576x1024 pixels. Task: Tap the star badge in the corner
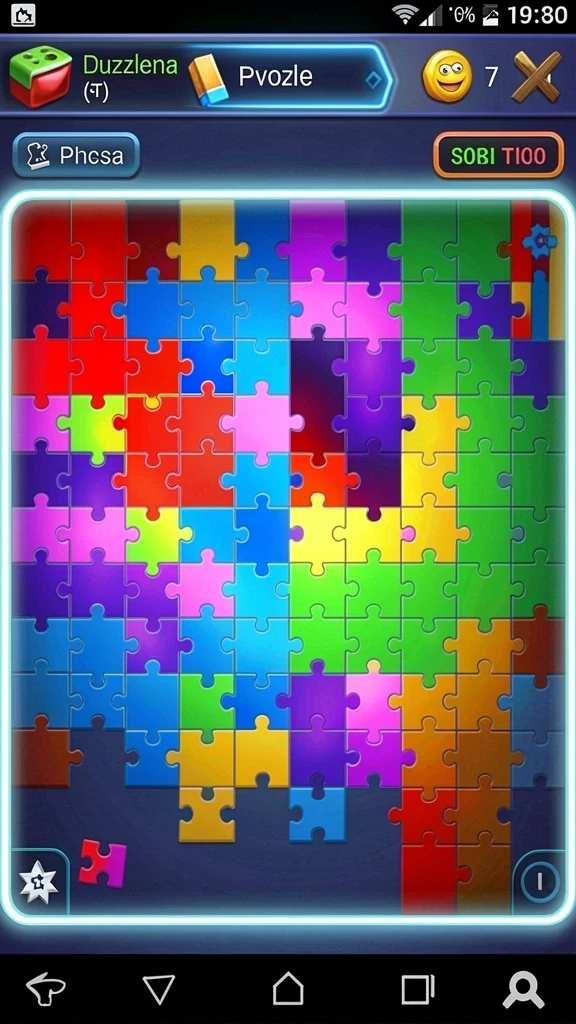(x=38, y=882)
